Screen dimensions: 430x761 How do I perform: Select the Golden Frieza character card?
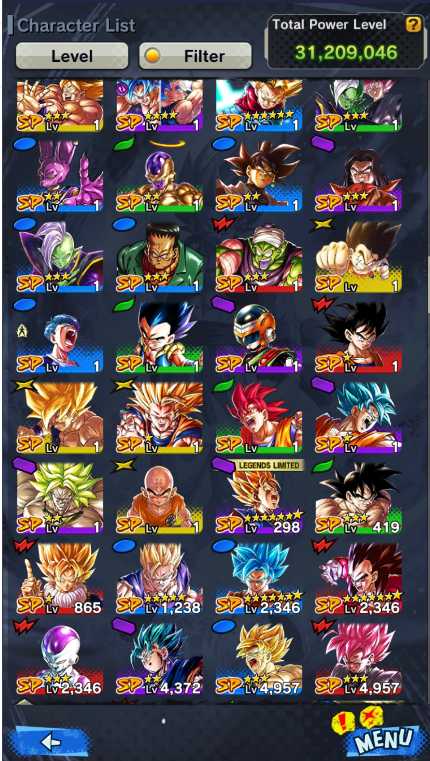pos(160,176)
